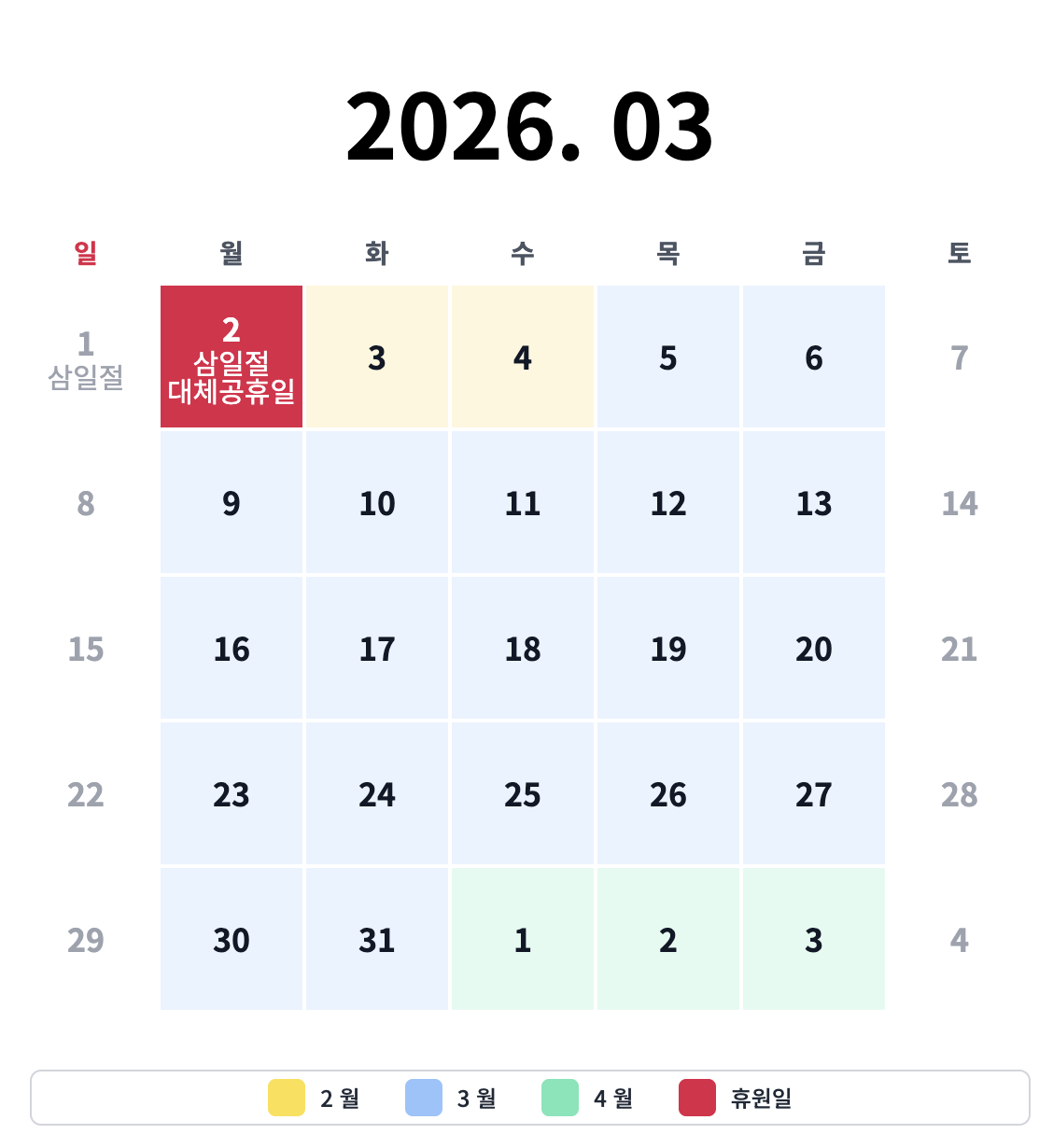
Task: Select the last day of March, 31
Action: coord(376,940)
